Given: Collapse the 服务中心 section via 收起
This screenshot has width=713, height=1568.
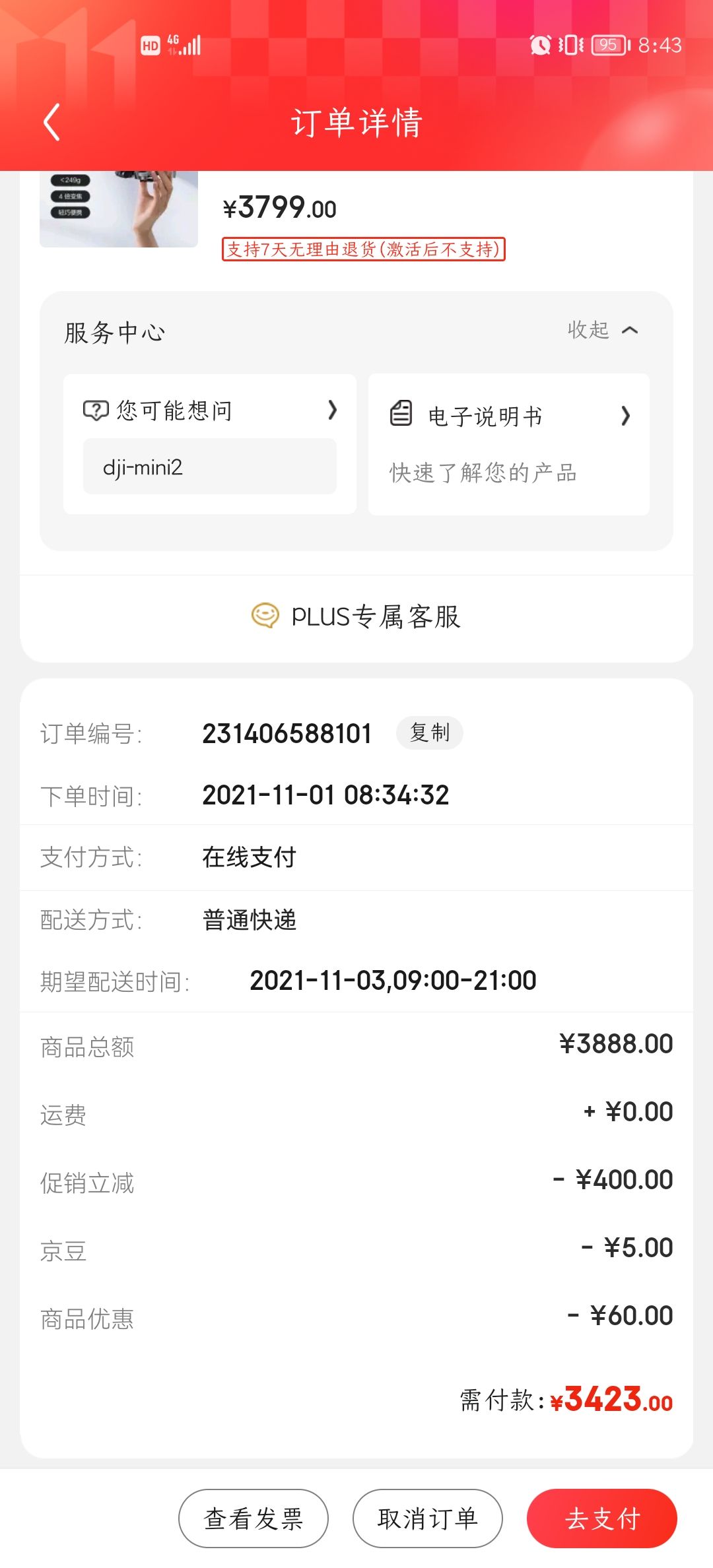Looking at the screenshot, I should [x=603, y=330].
